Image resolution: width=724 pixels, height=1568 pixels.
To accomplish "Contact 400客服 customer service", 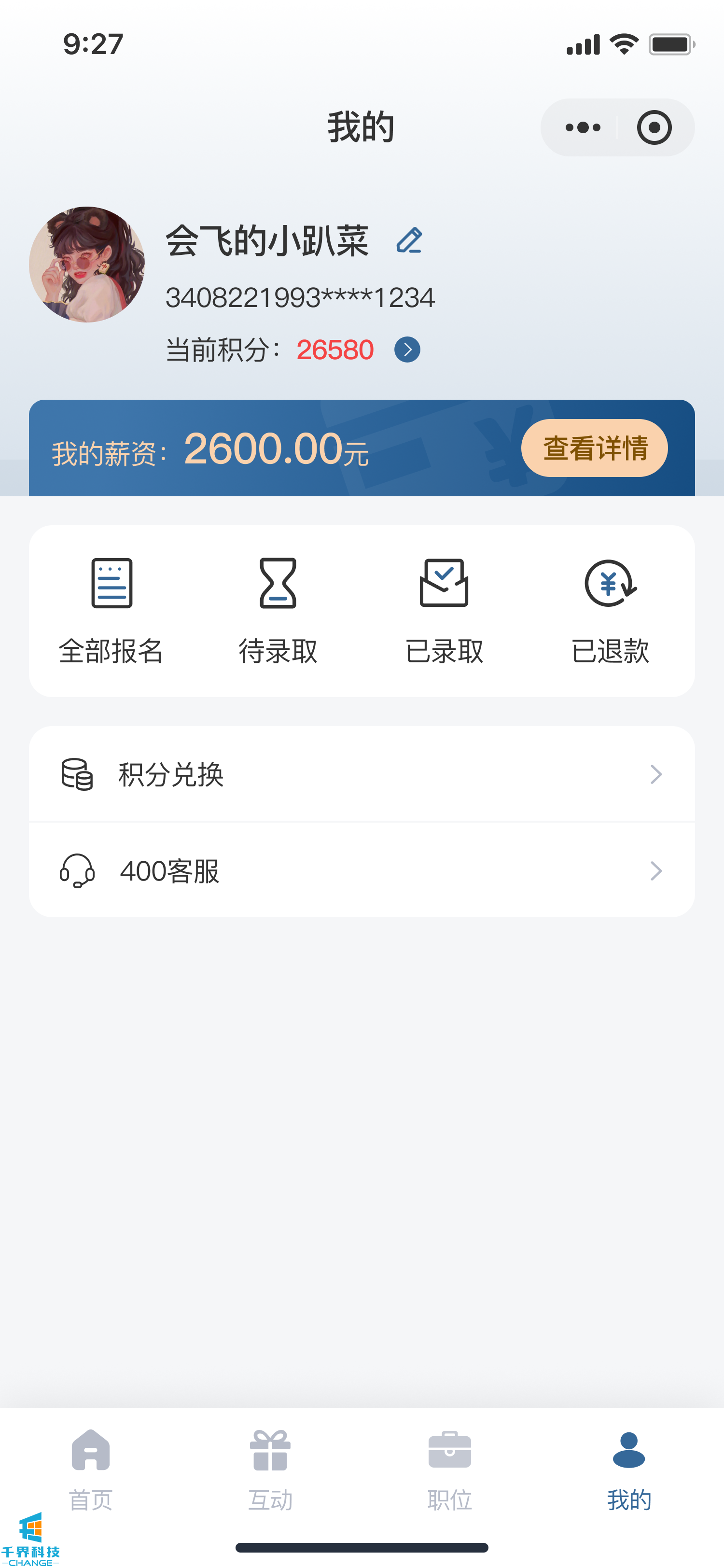I will click(x=362, y=870).
